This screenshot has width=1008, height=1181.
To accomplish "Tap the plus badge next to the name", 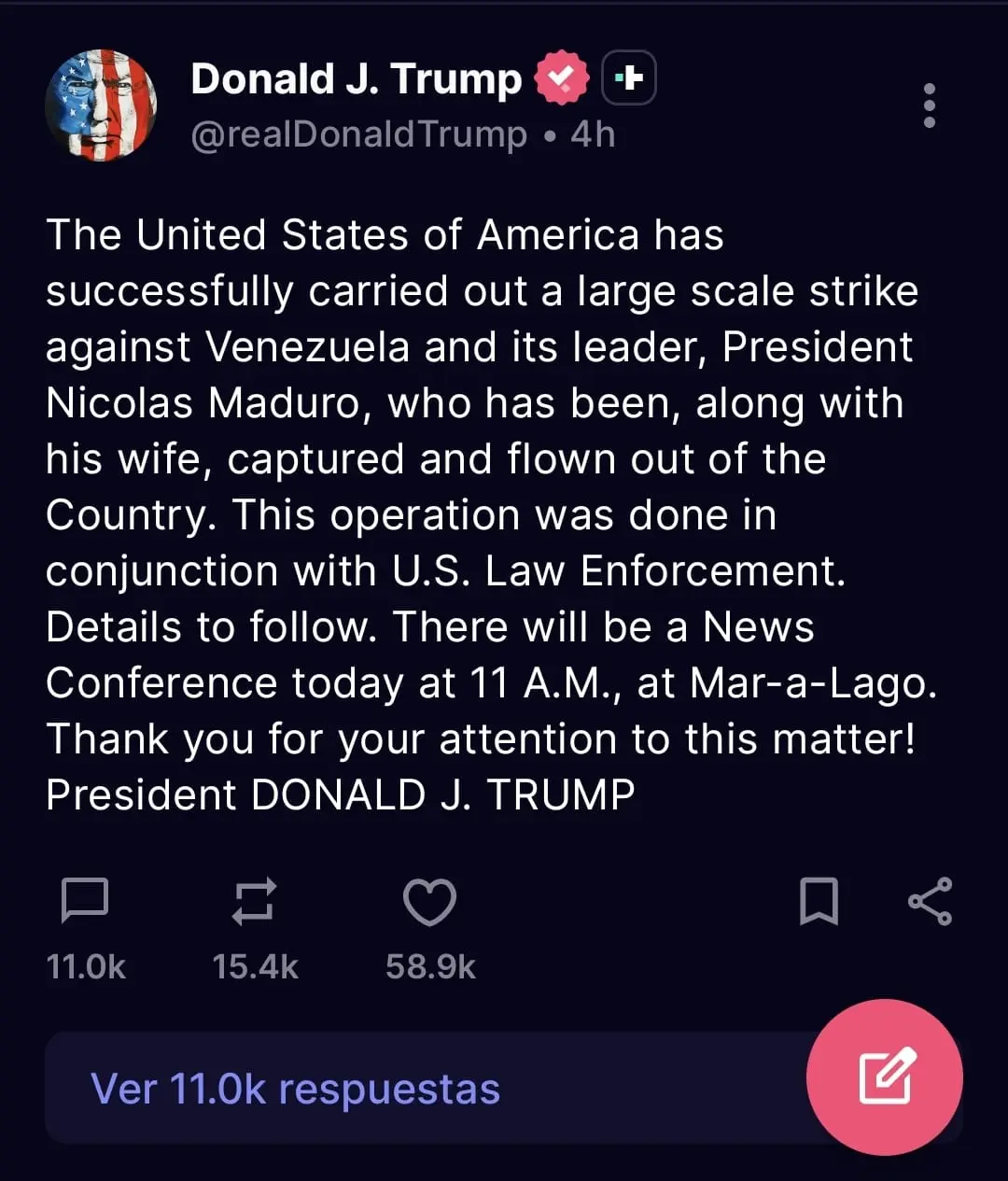I will 630,78.
